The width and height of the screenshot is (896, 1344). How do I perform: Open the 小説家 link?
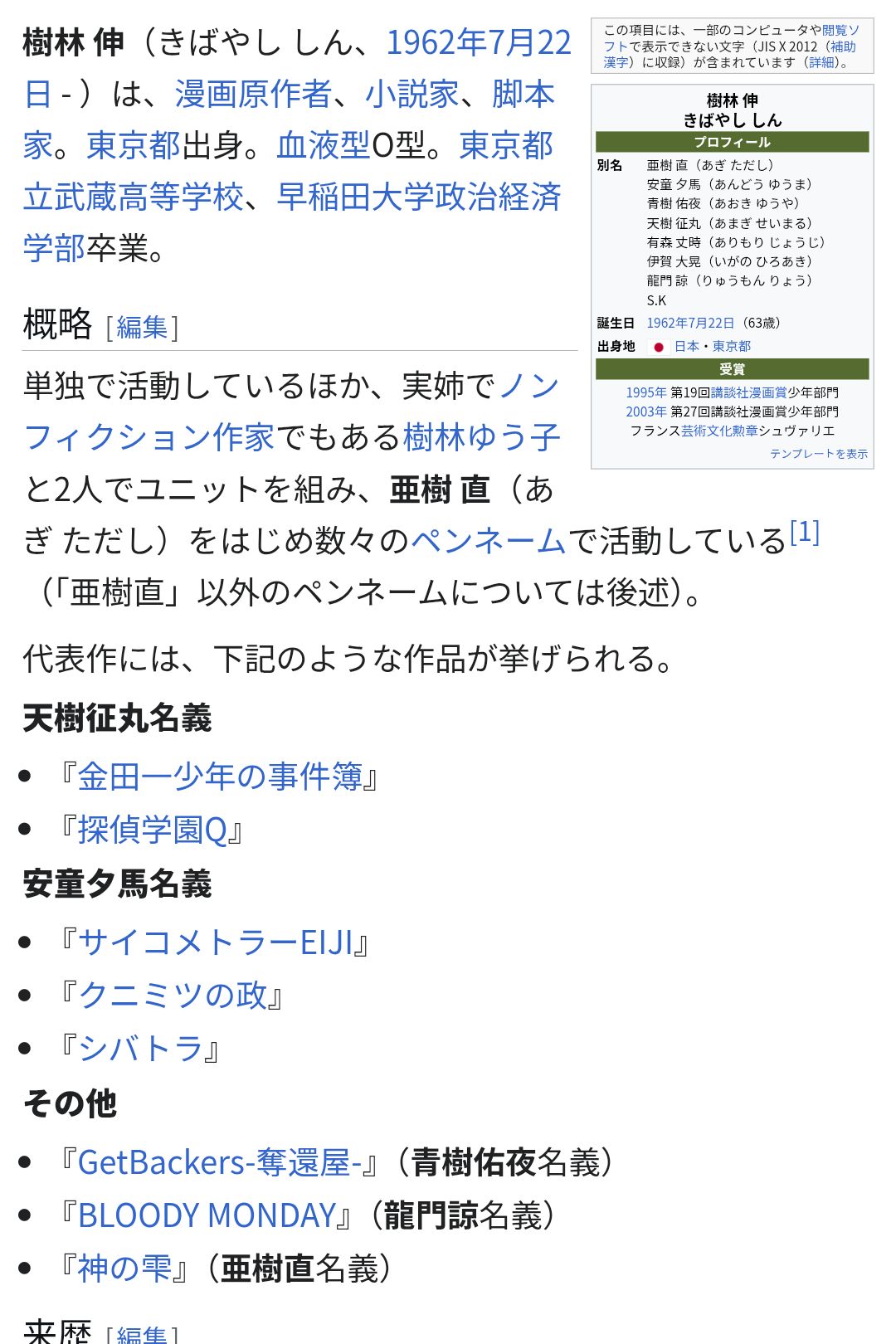click(x=411, y=95)
